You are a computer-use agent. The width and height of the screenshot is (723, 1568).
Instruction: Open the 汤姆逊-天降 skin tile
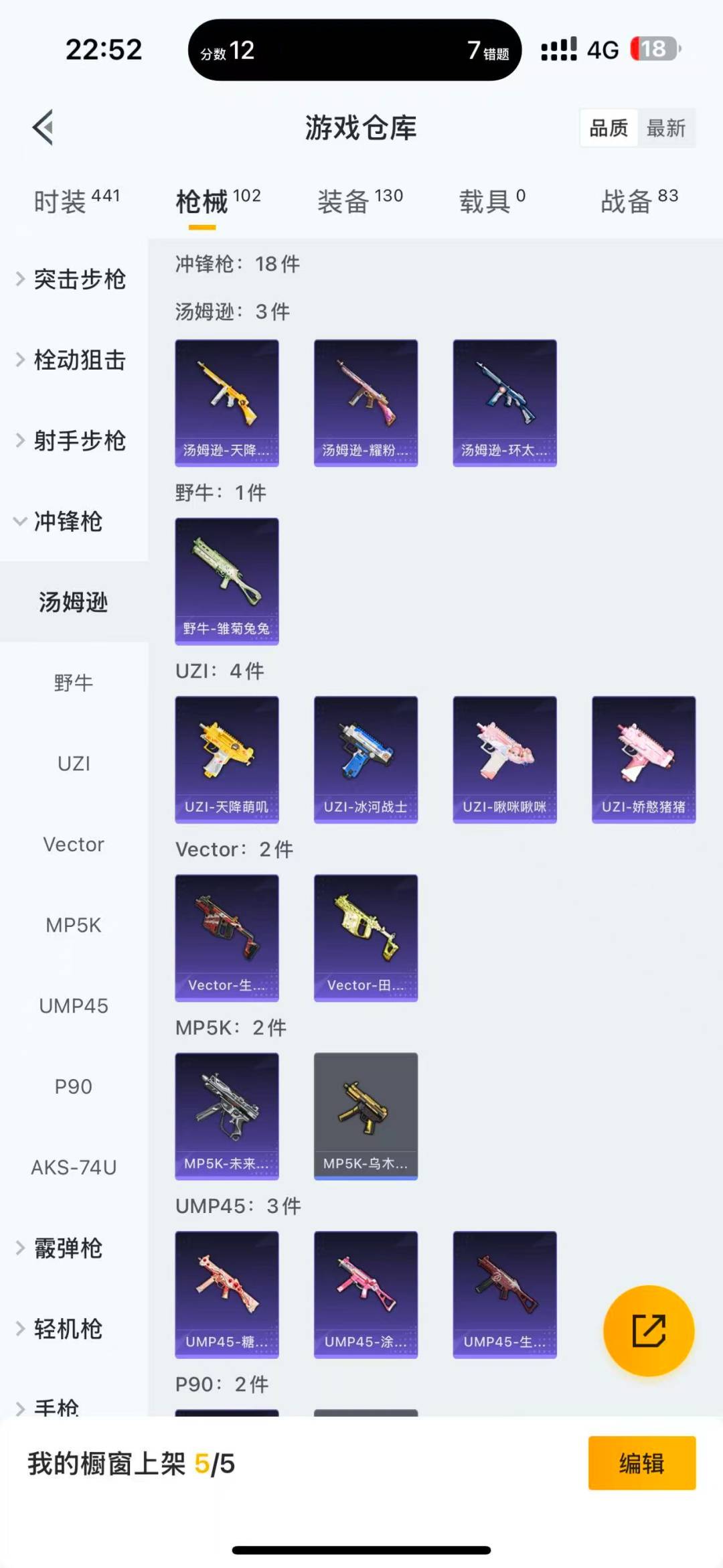click(227, 403)
